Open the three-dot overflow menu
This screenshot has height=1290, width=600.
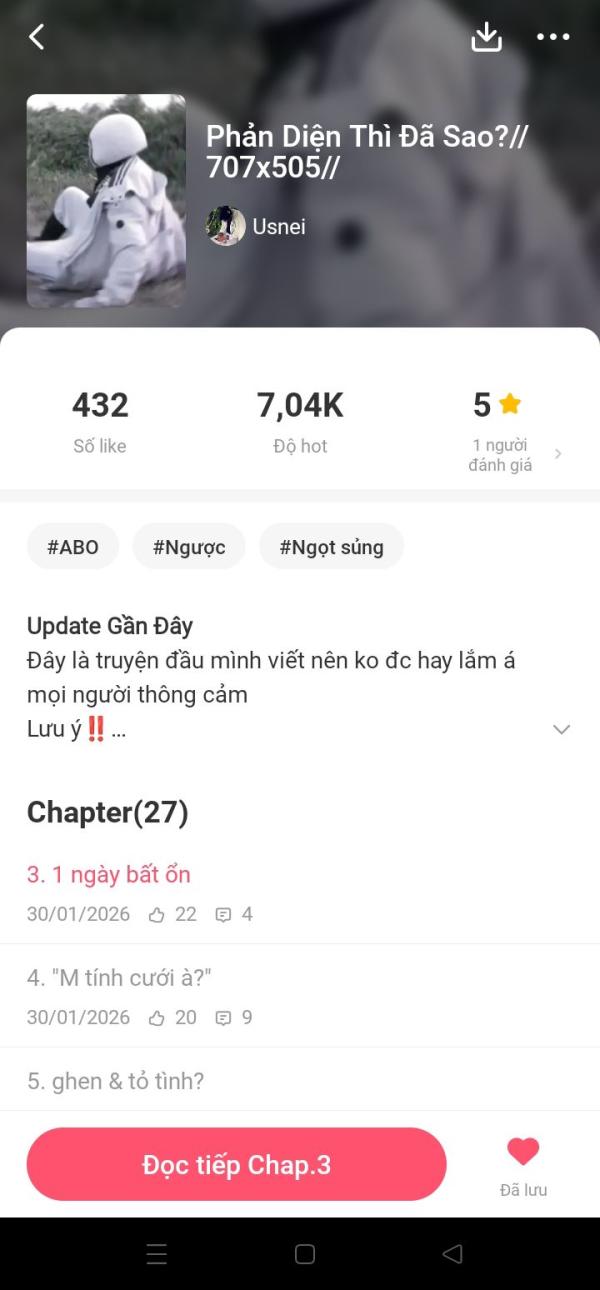(553, 38)
